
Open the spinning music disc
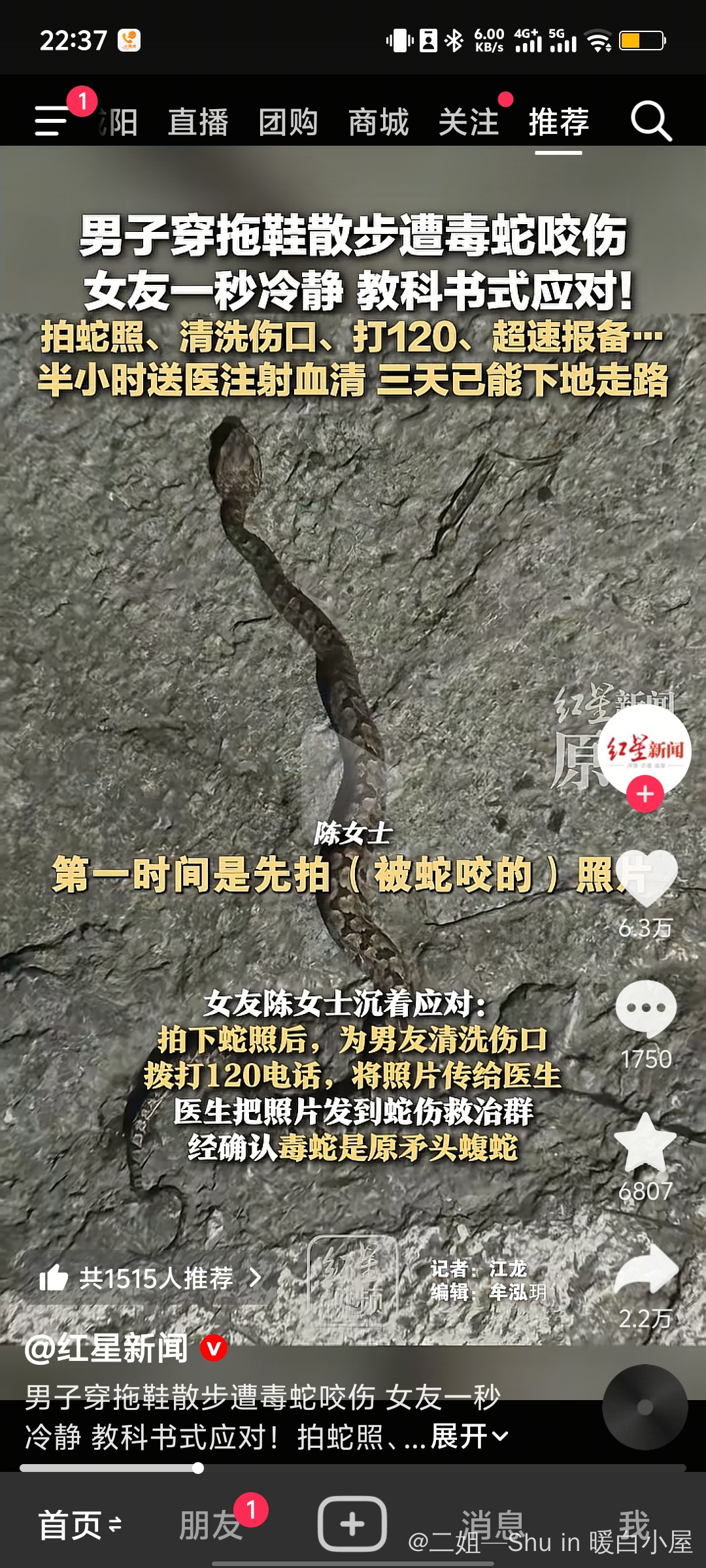tap(645, 1407)
